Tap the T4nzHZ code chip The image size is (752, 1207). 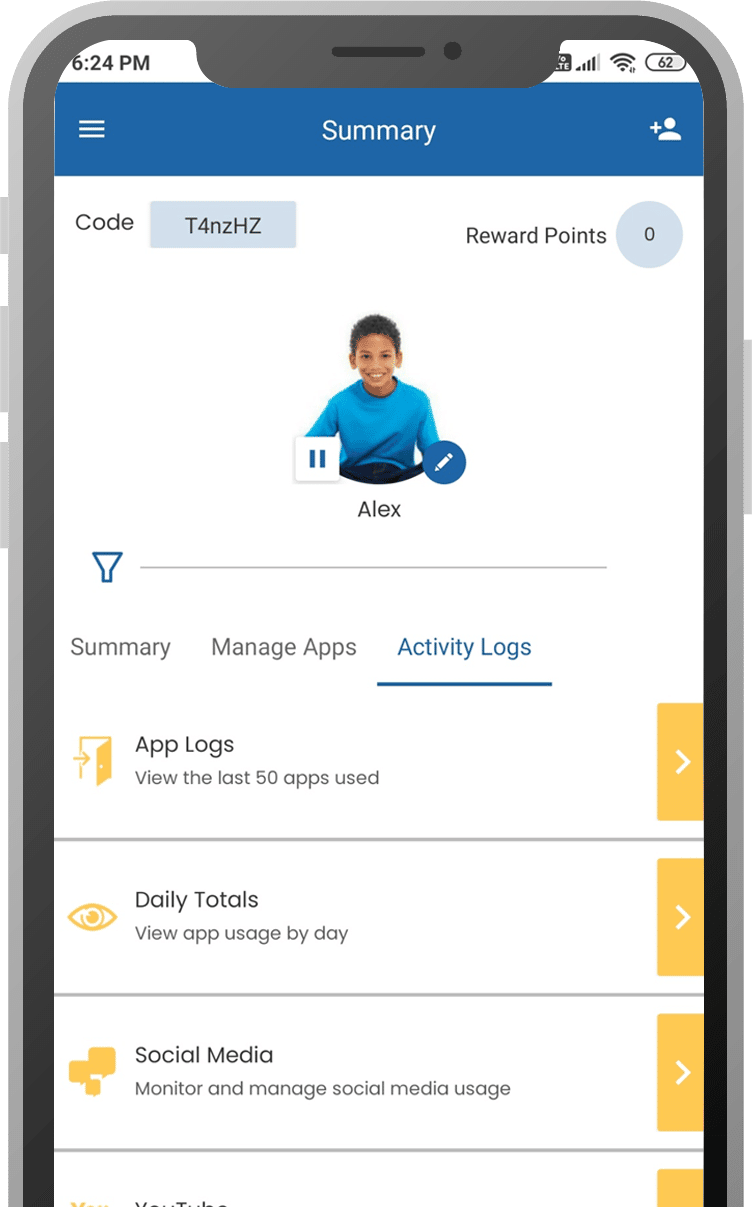223,225
